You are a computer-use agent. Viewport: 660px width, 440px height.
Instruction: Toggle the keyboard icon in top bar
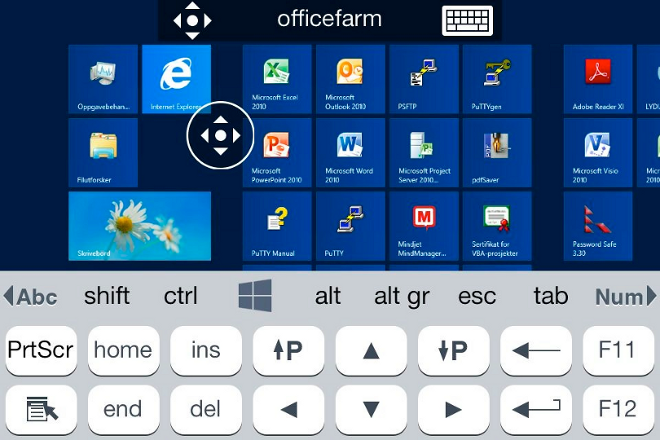(x=468, y=20)
